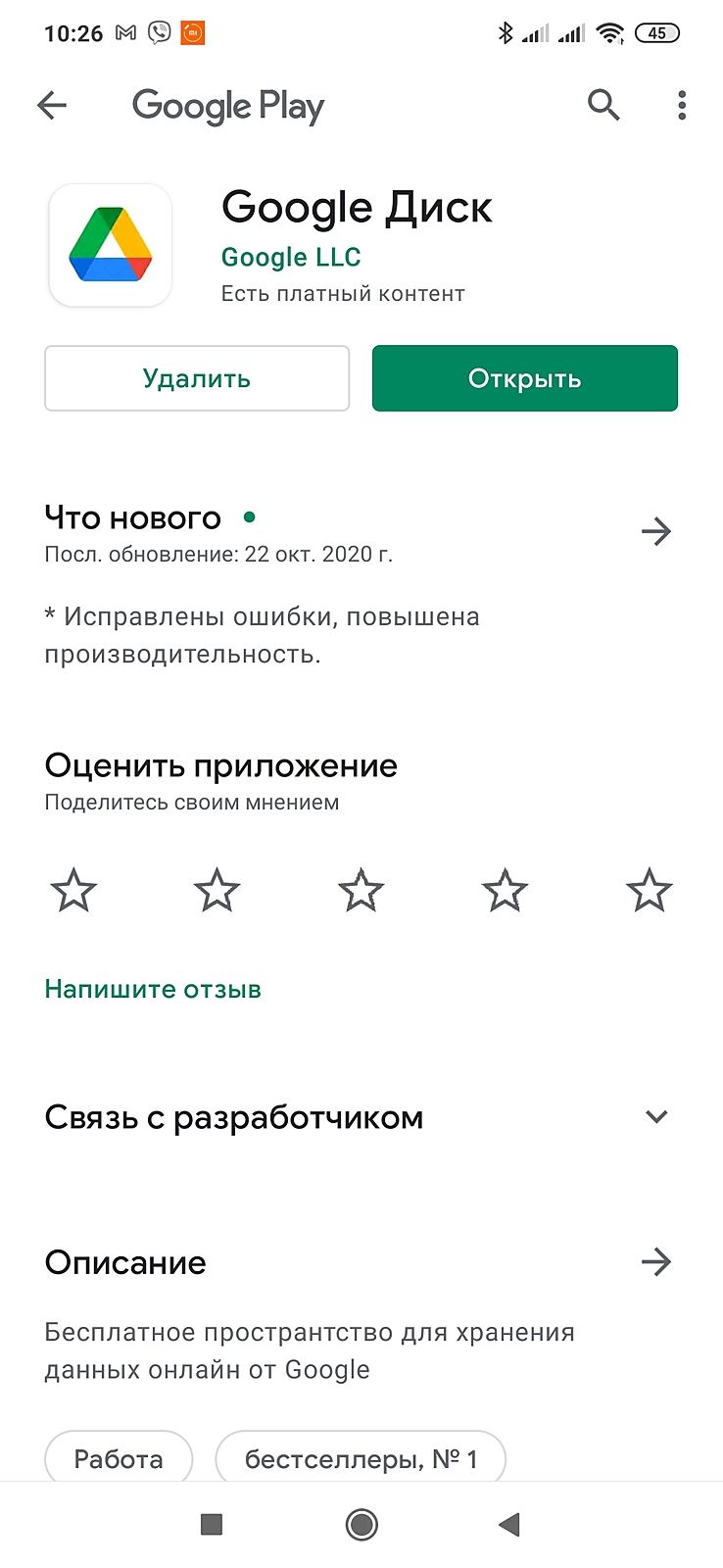Open recent apps with the square button

[212, 1524]
